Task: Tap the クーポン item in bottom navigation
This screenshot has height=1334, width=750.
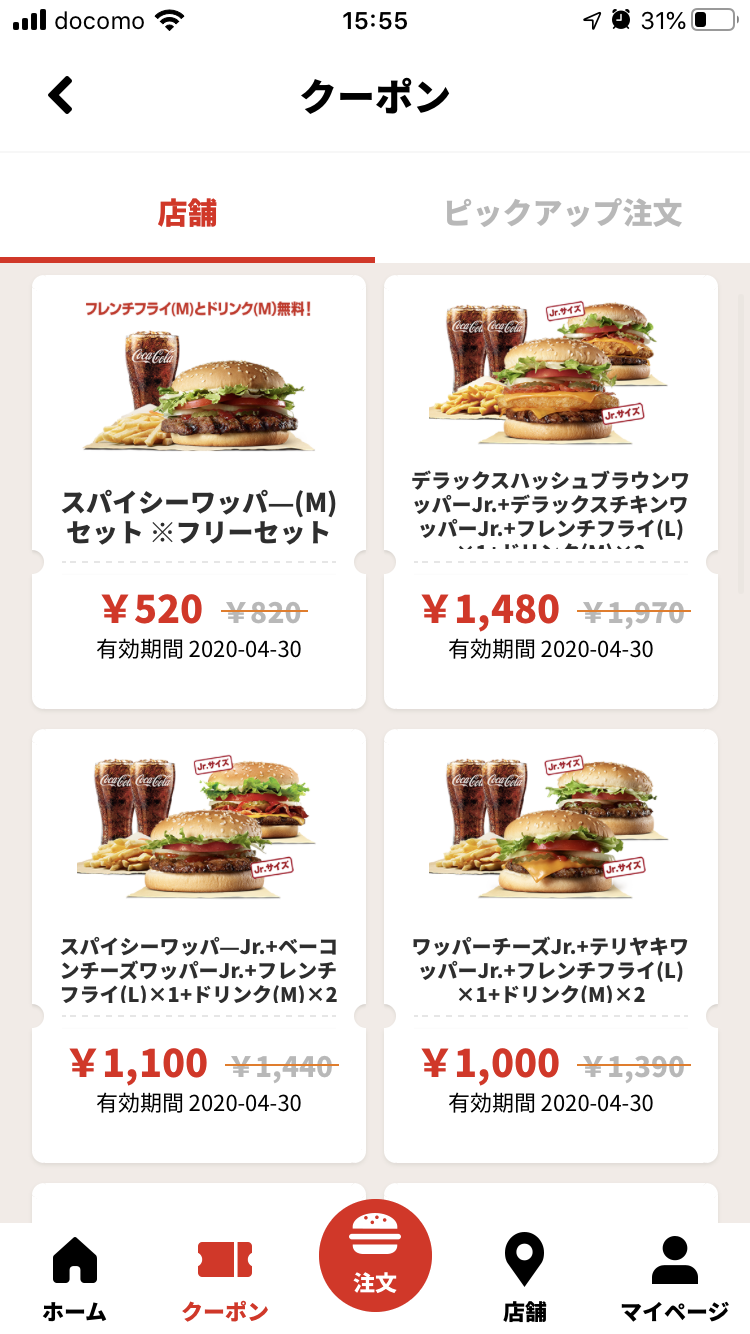Action: [224, 1279]
